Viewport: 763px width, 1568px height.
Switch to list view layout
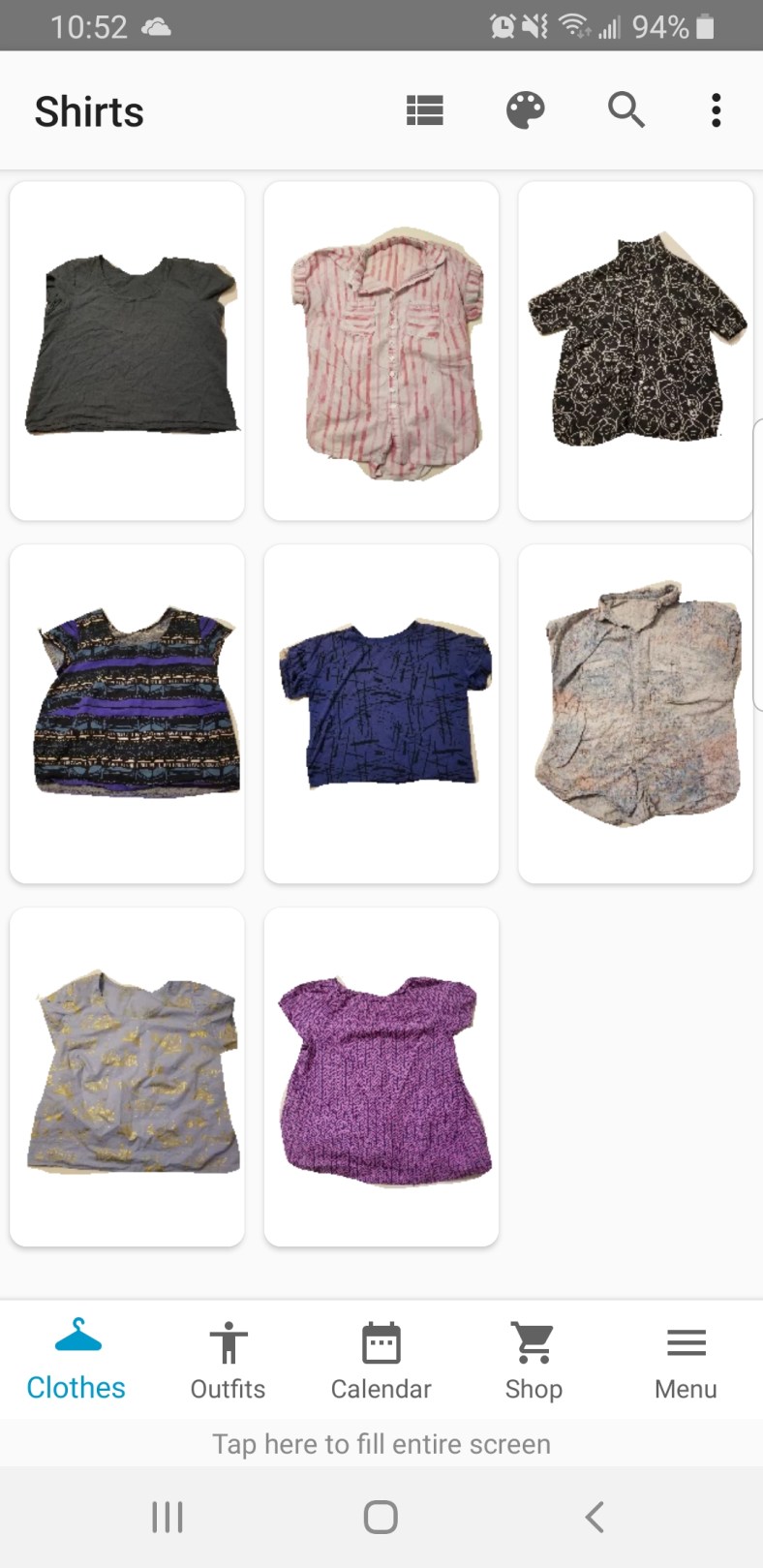coord(425,110)
